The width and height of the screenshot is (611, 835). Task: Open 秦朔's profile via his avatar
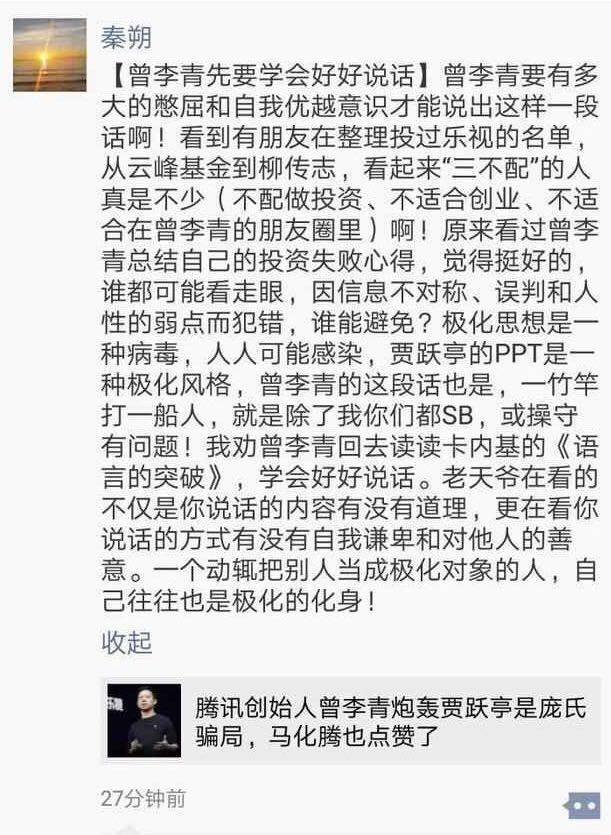(49, 54)
